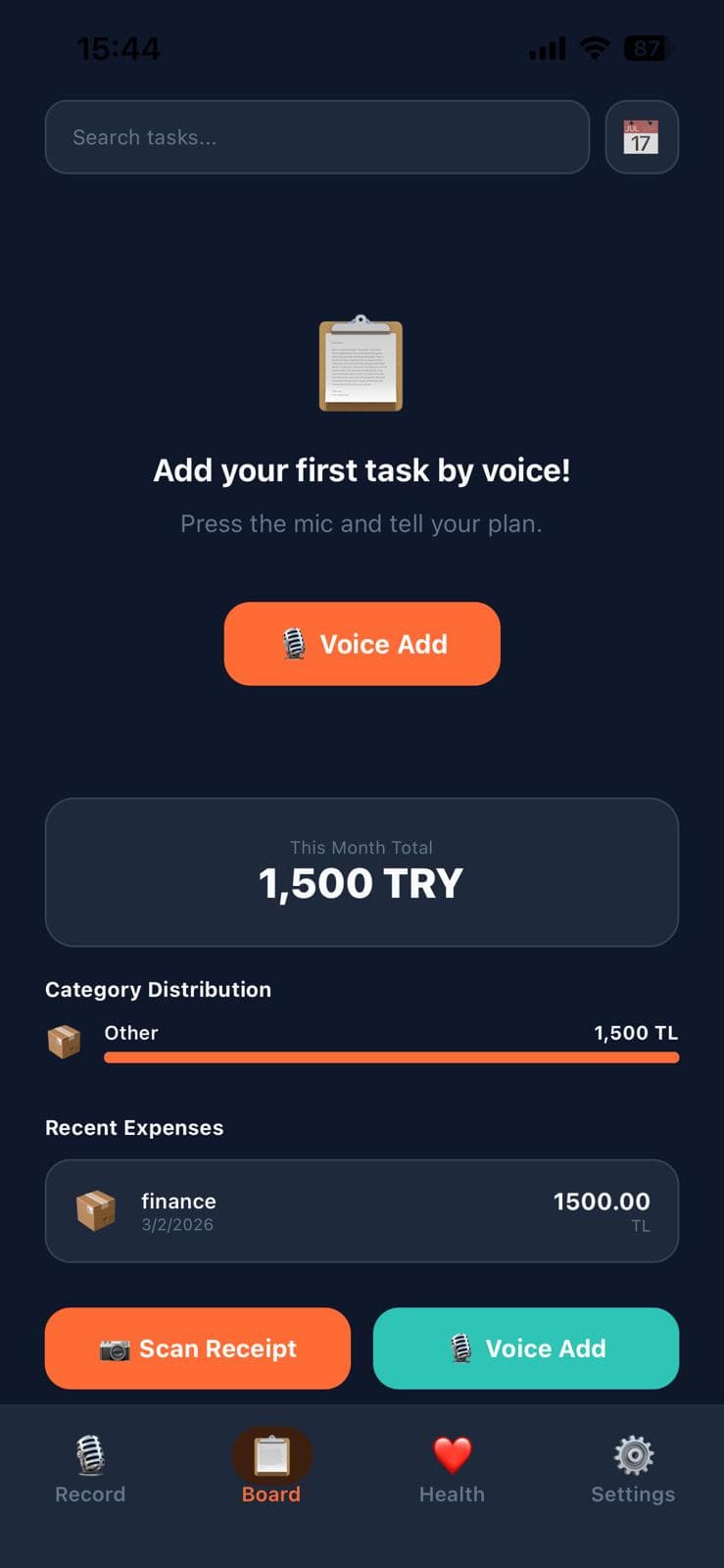Viewport: 724px width, 1568px height.
Task: Select the Board tab
Action: [x=271, y=1469]
